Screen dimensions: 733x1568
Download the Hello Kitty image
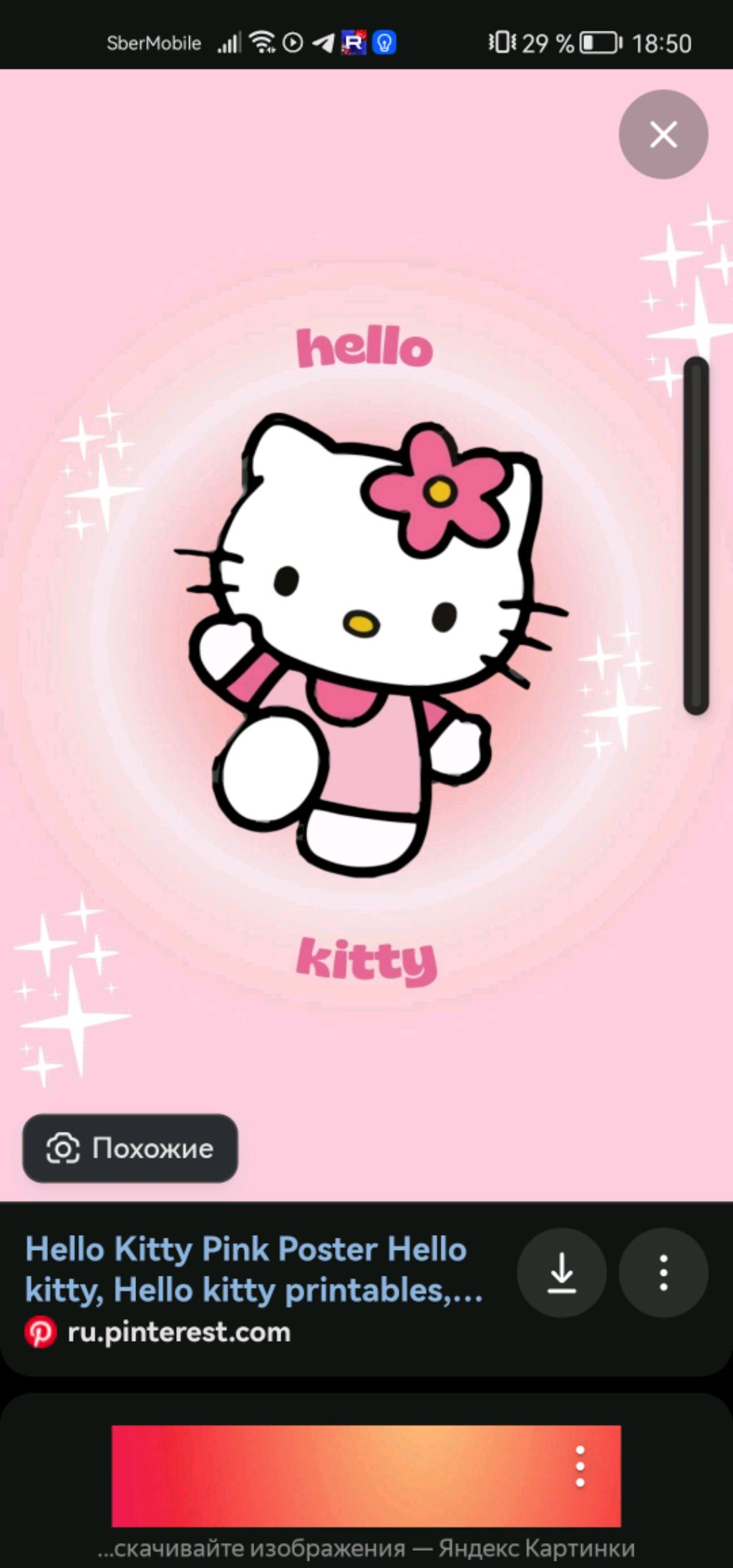click(x=561, y=1272)
